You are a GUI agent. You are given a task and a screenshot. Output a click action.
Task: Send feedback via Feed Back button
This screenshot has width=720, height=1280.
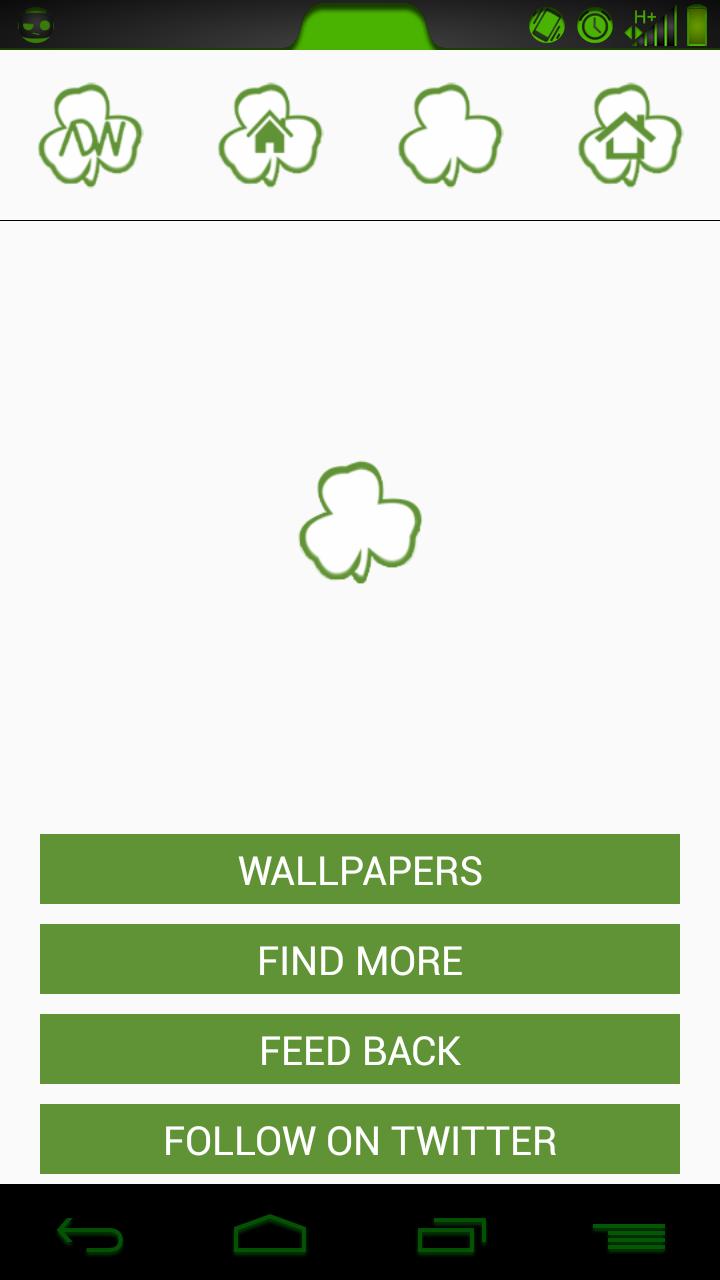tap(360, 1049)
